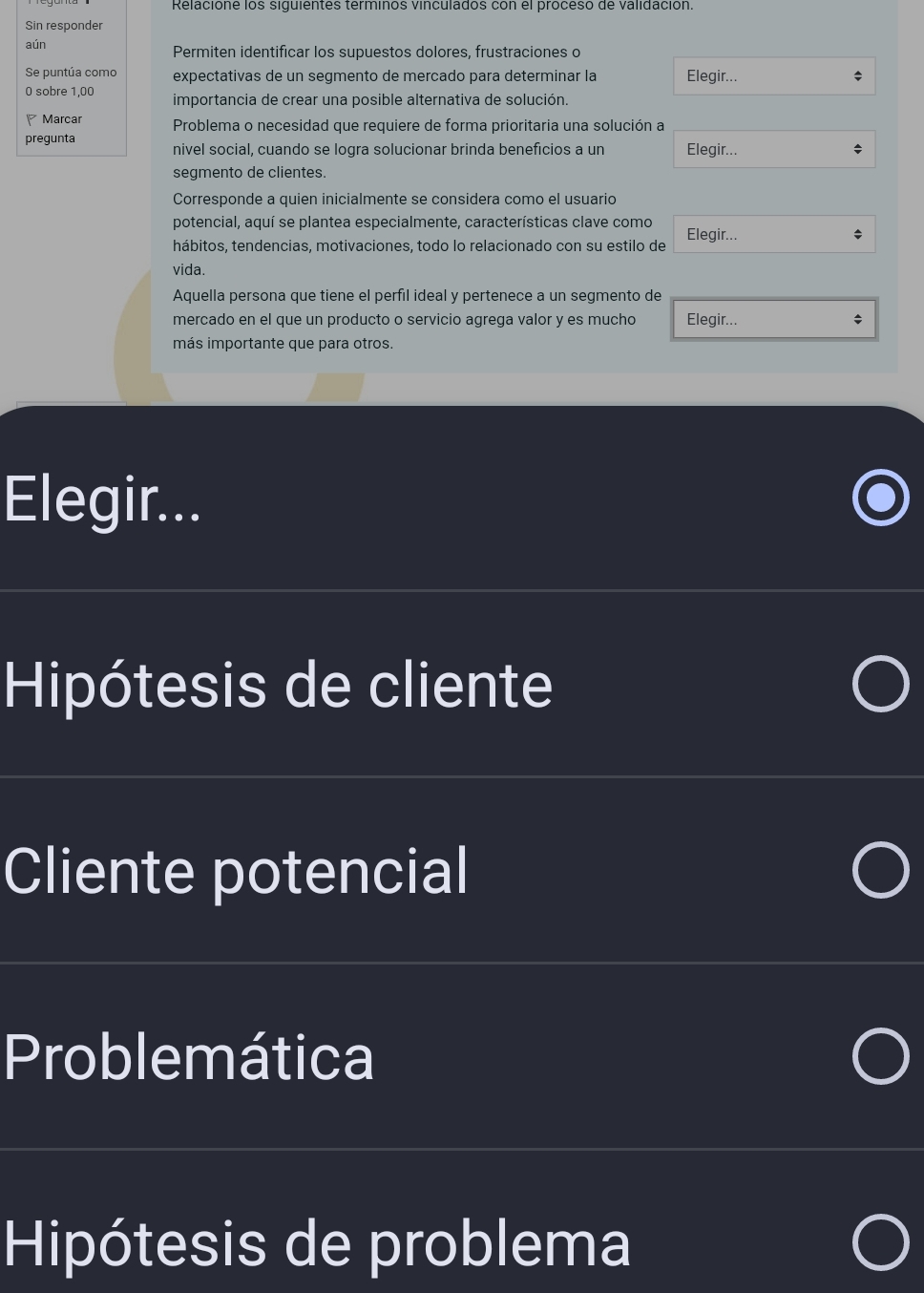This screenshot has height=1293, width=924.
Task: Open dropdown for 'Aquella persona que tiene el perfil'
Action: click(773, 320)
